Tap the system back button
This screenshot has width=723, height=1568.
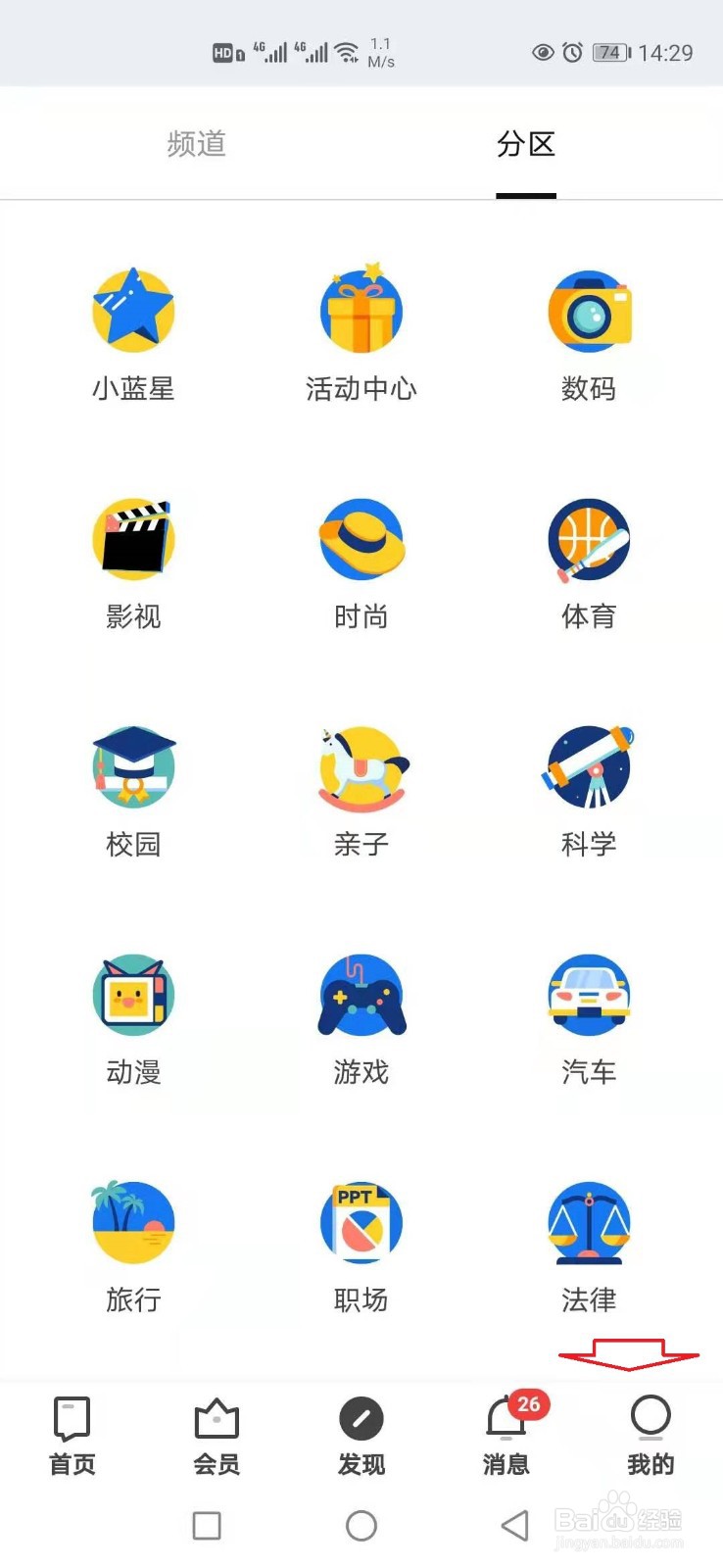(514, 1525)
